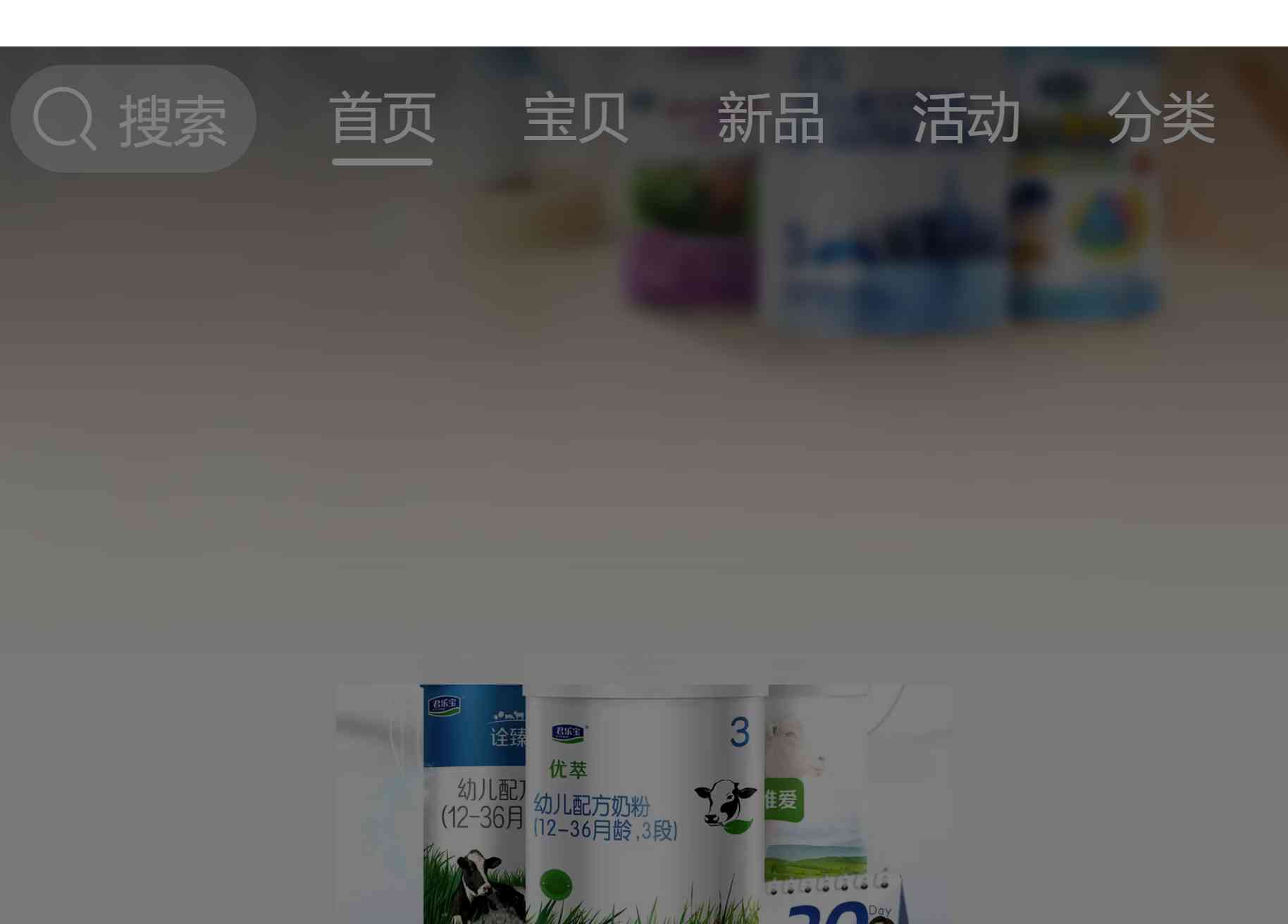Open the 搜索 search box

tap(134, 119)
